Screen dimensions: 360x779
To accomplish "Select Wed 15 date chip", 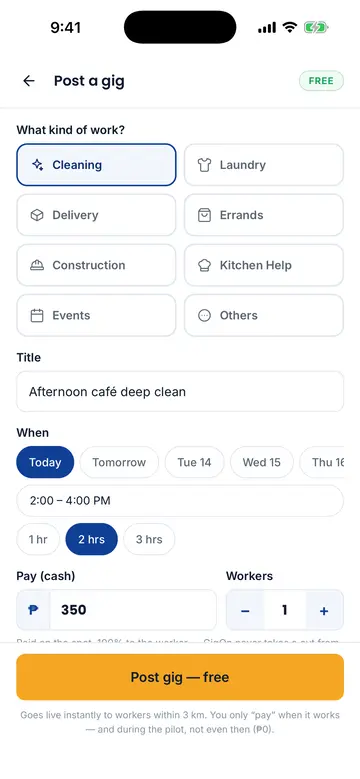I will pos(262,463).
